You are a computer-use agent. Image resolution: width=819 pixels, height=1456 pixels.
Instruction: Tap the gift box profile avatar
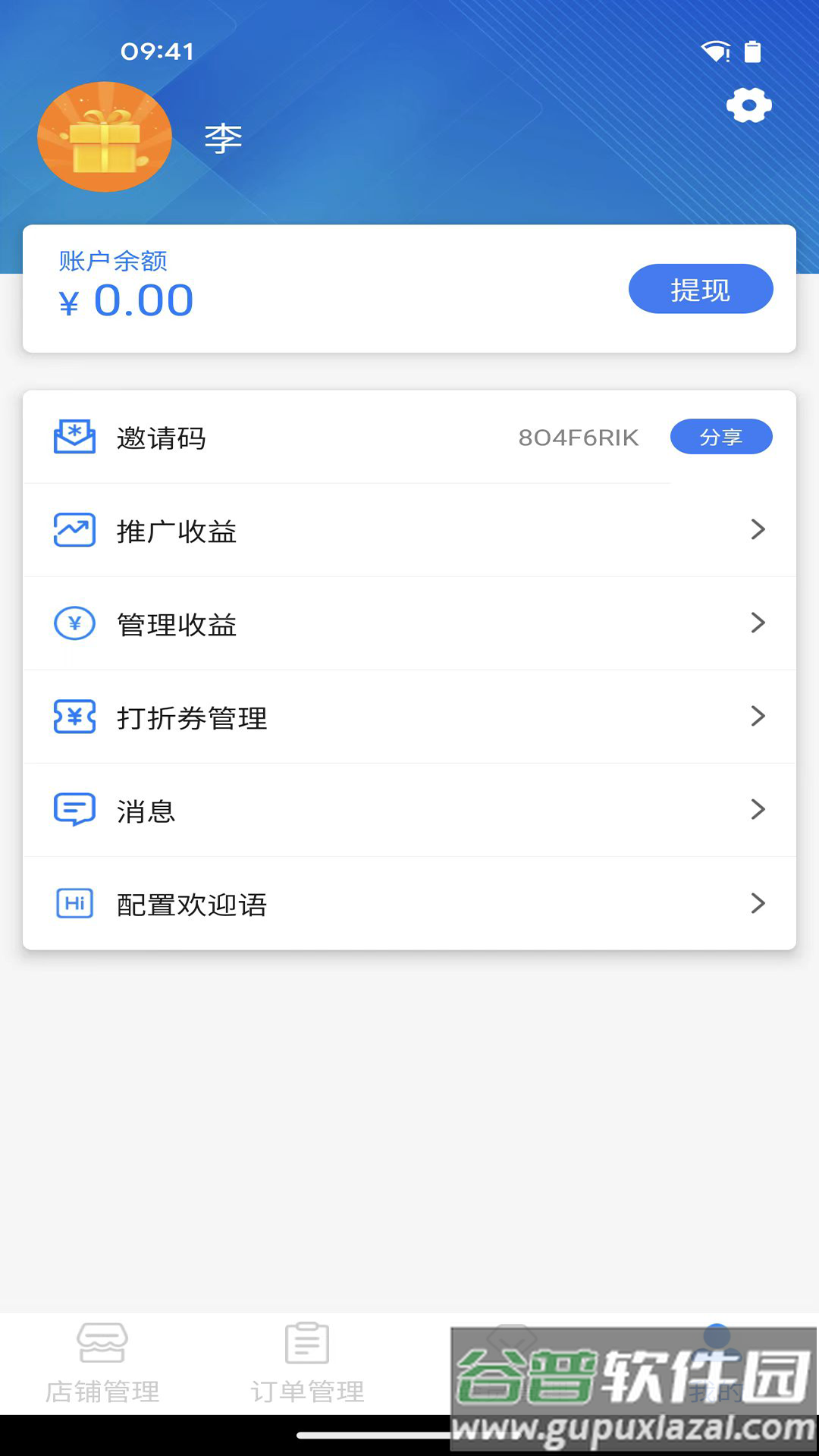tap(105, 137)
